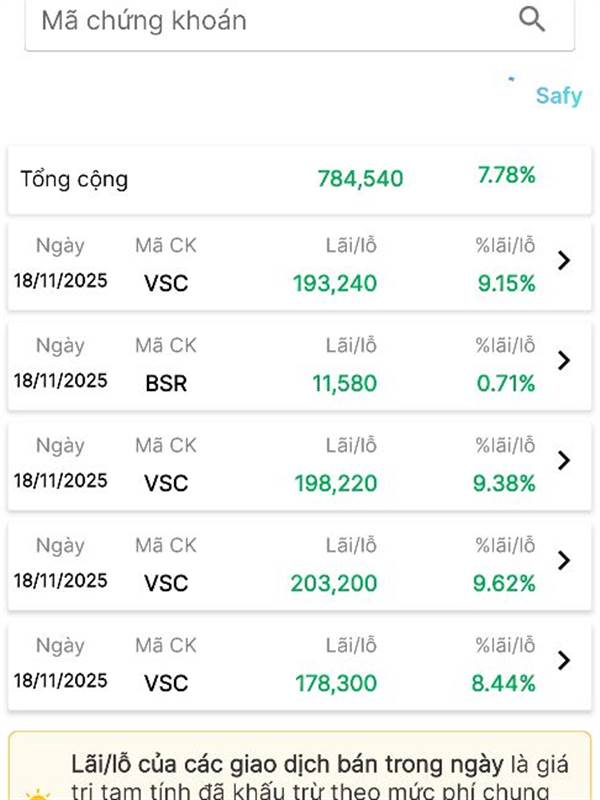Open the VSC row with profit 193,240
The width and height of the screenshot is (600, 800).
564,261
